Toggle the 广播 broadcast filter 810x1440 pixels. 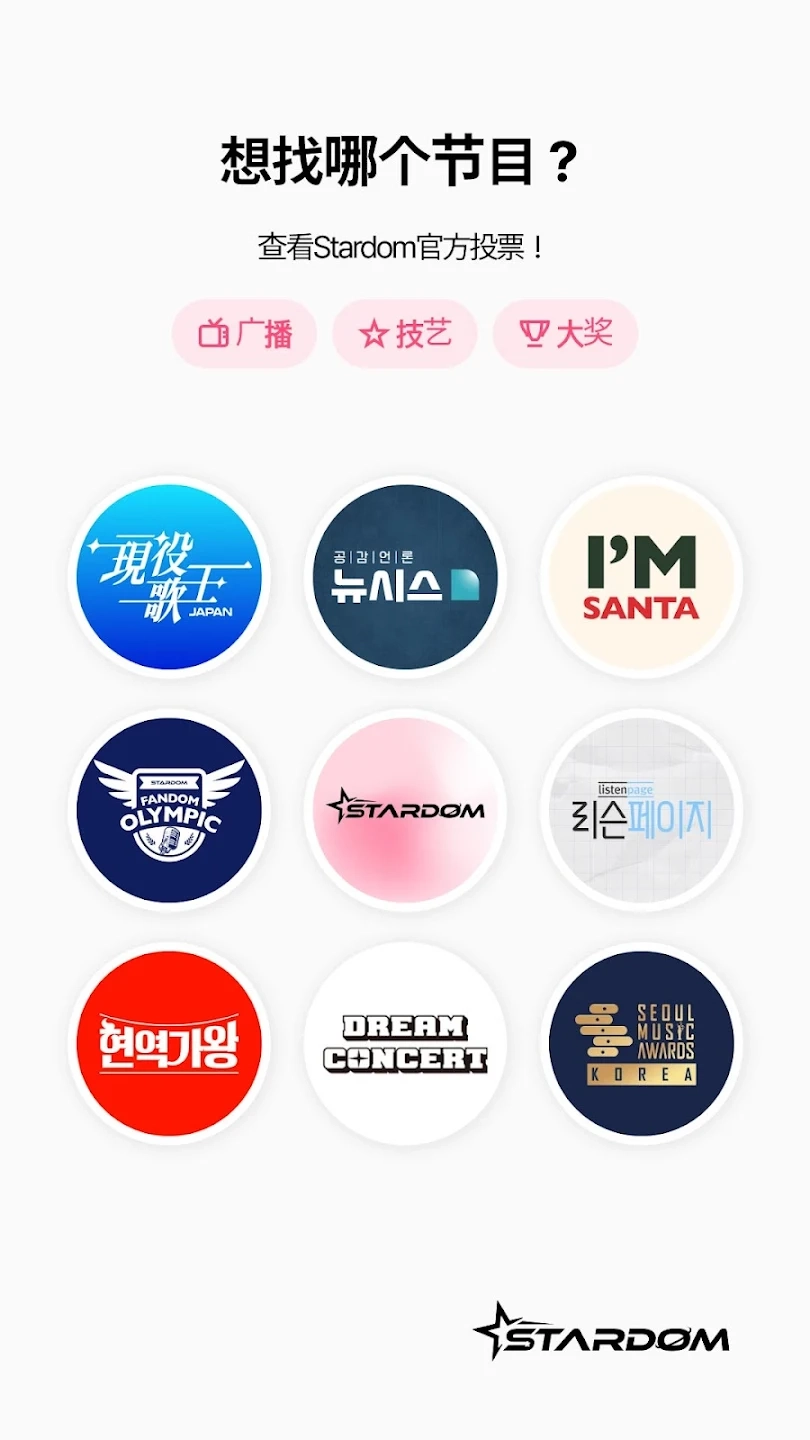(x=245, y=334)
